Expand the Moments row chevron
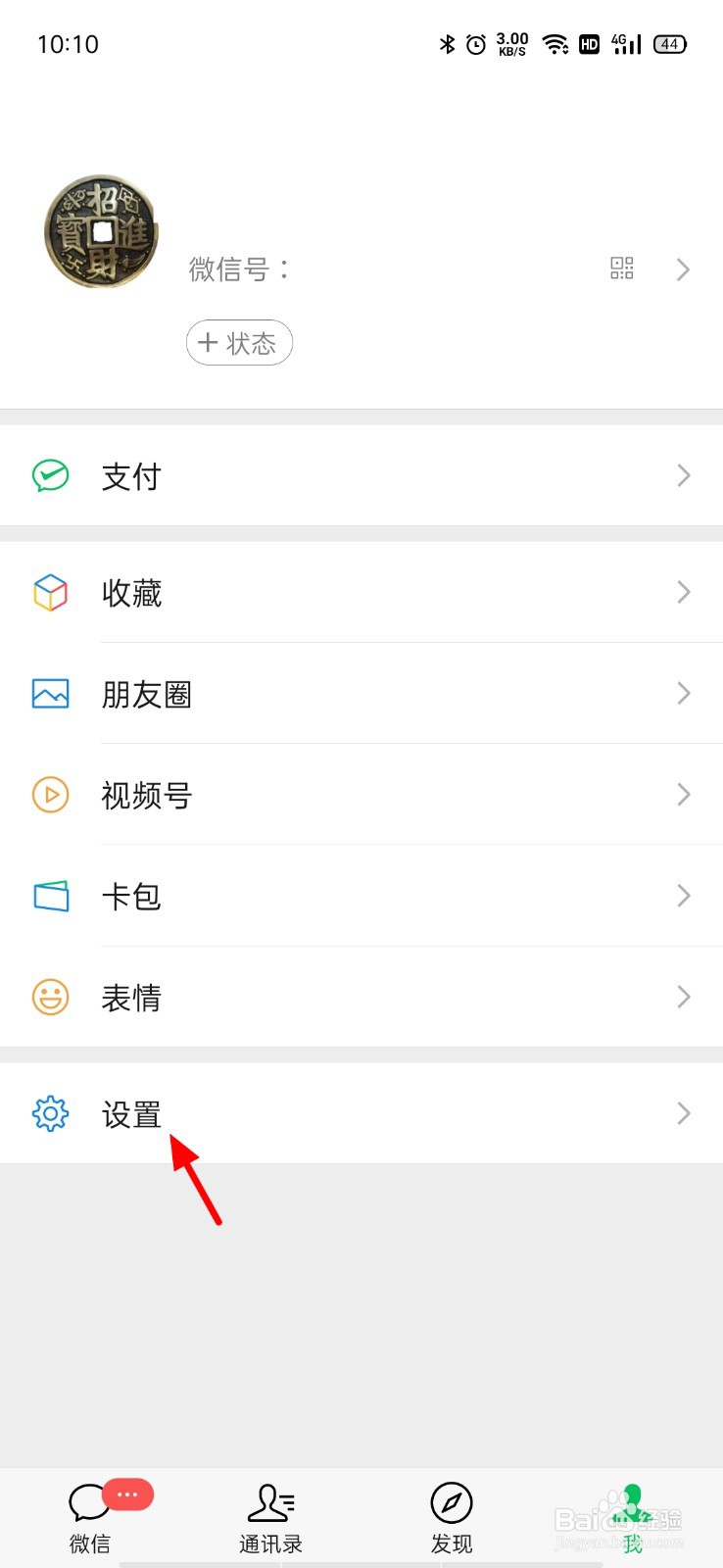 point(683,693)
